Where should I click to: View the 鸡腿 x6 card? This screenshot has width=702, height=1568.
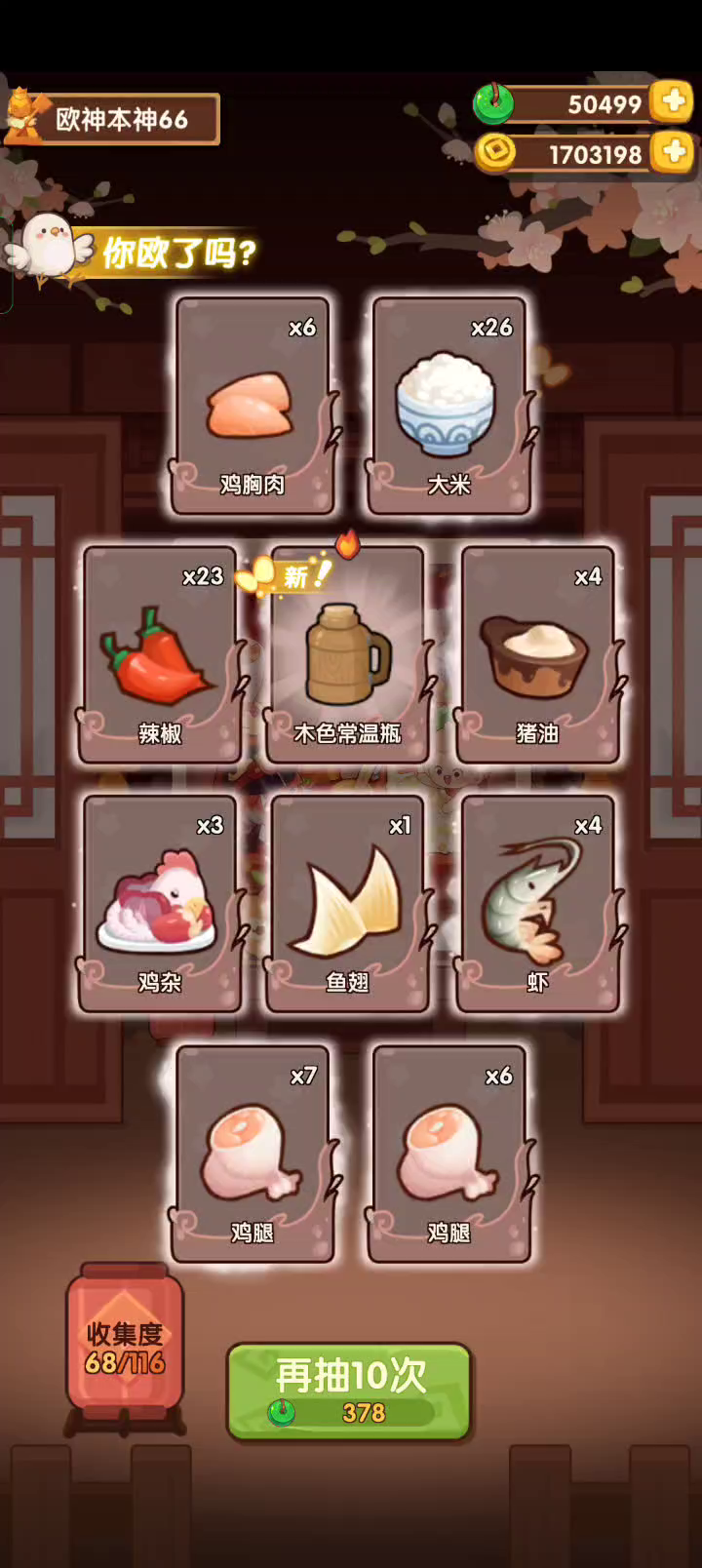pyautogui.click(x=449, y=1154)
